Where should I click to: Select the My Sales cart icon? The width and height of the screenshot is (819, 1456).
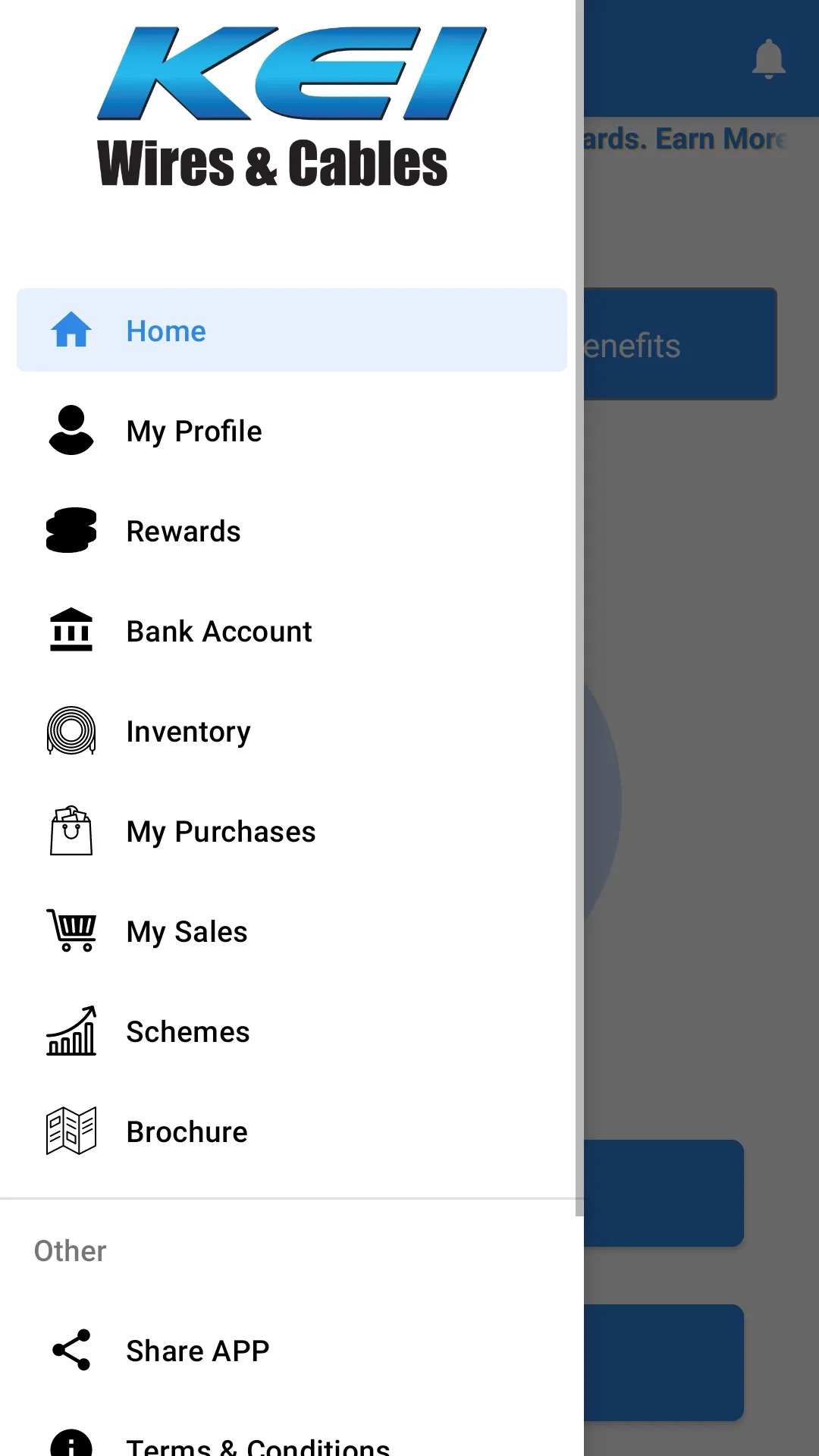[71, 931]
